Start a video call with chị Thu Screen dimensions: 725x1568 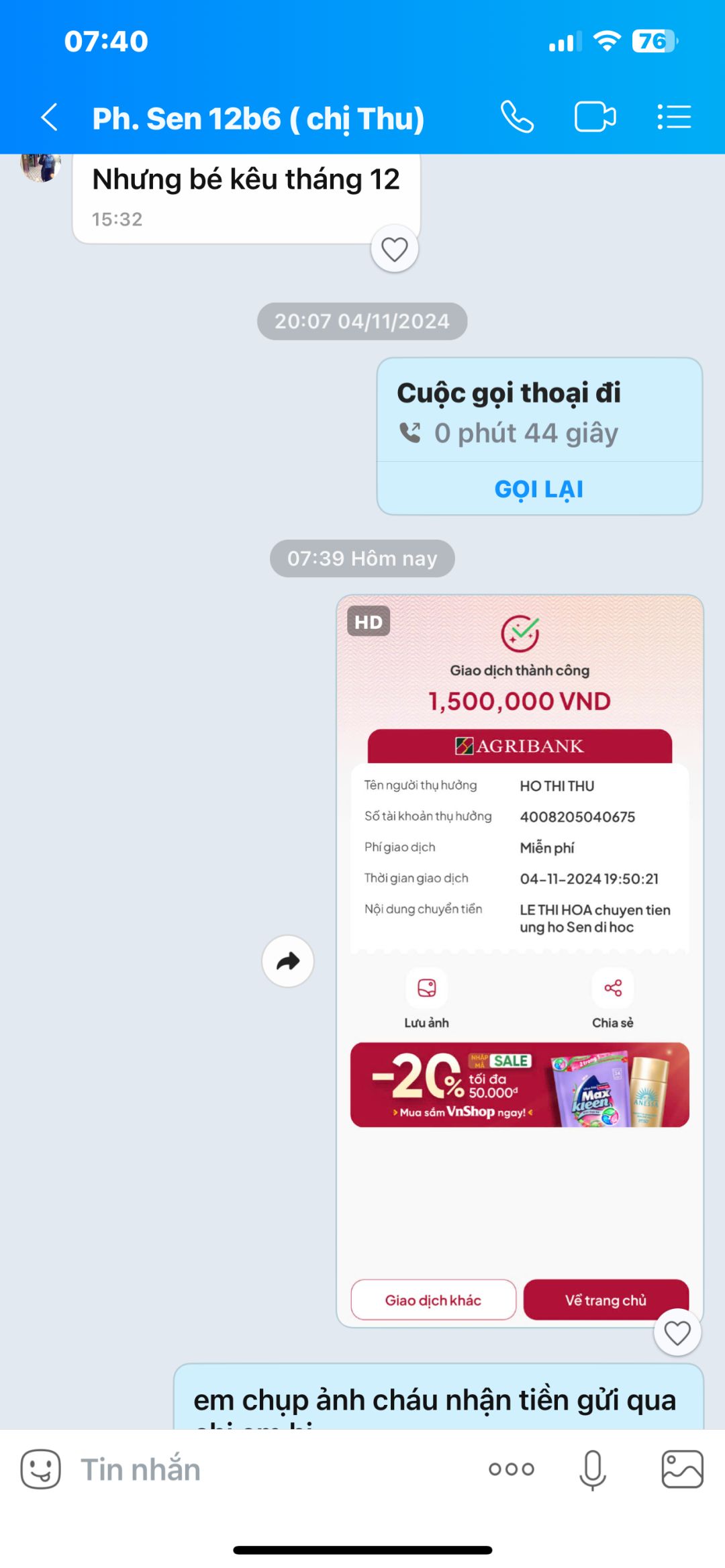(595, 117)
